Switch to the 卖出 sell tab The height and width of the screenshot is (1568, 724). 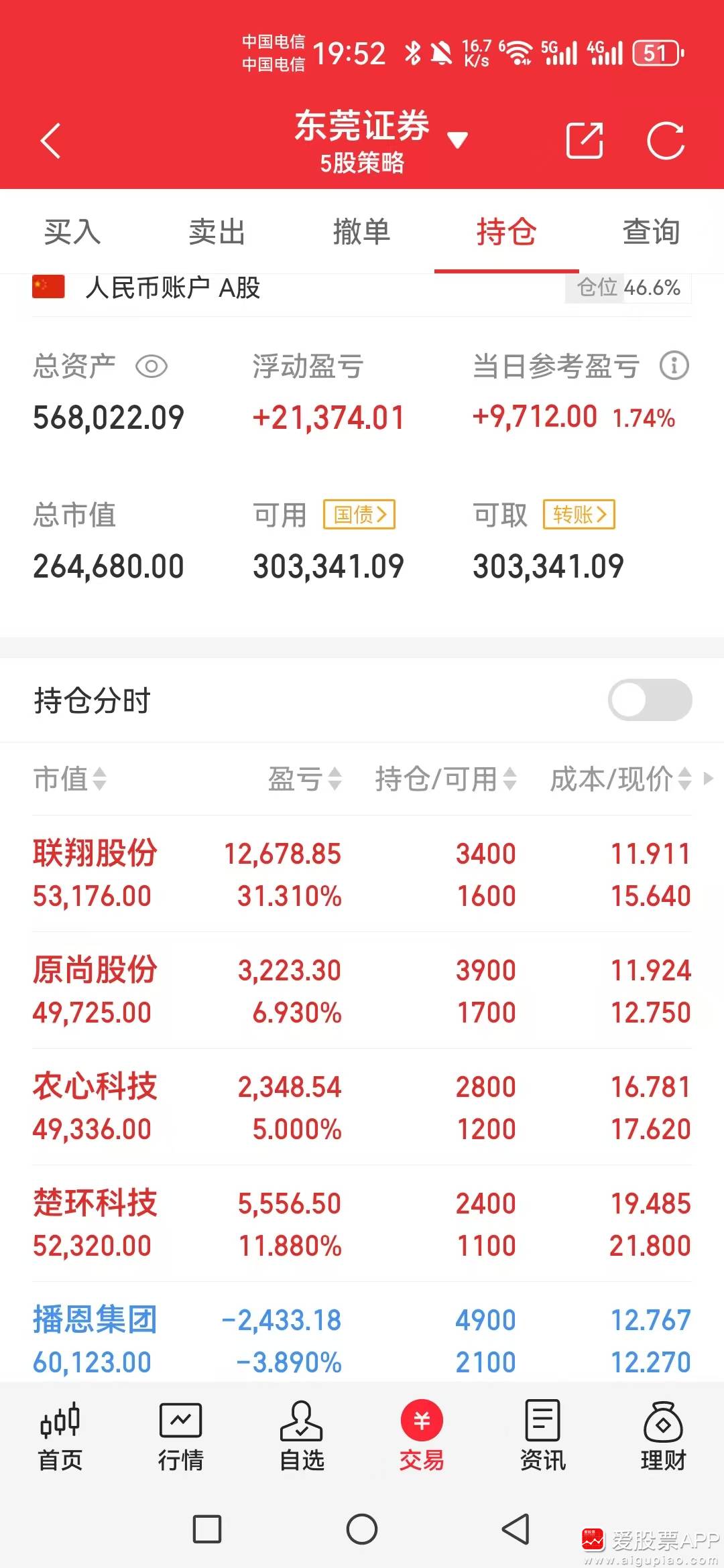217,232
